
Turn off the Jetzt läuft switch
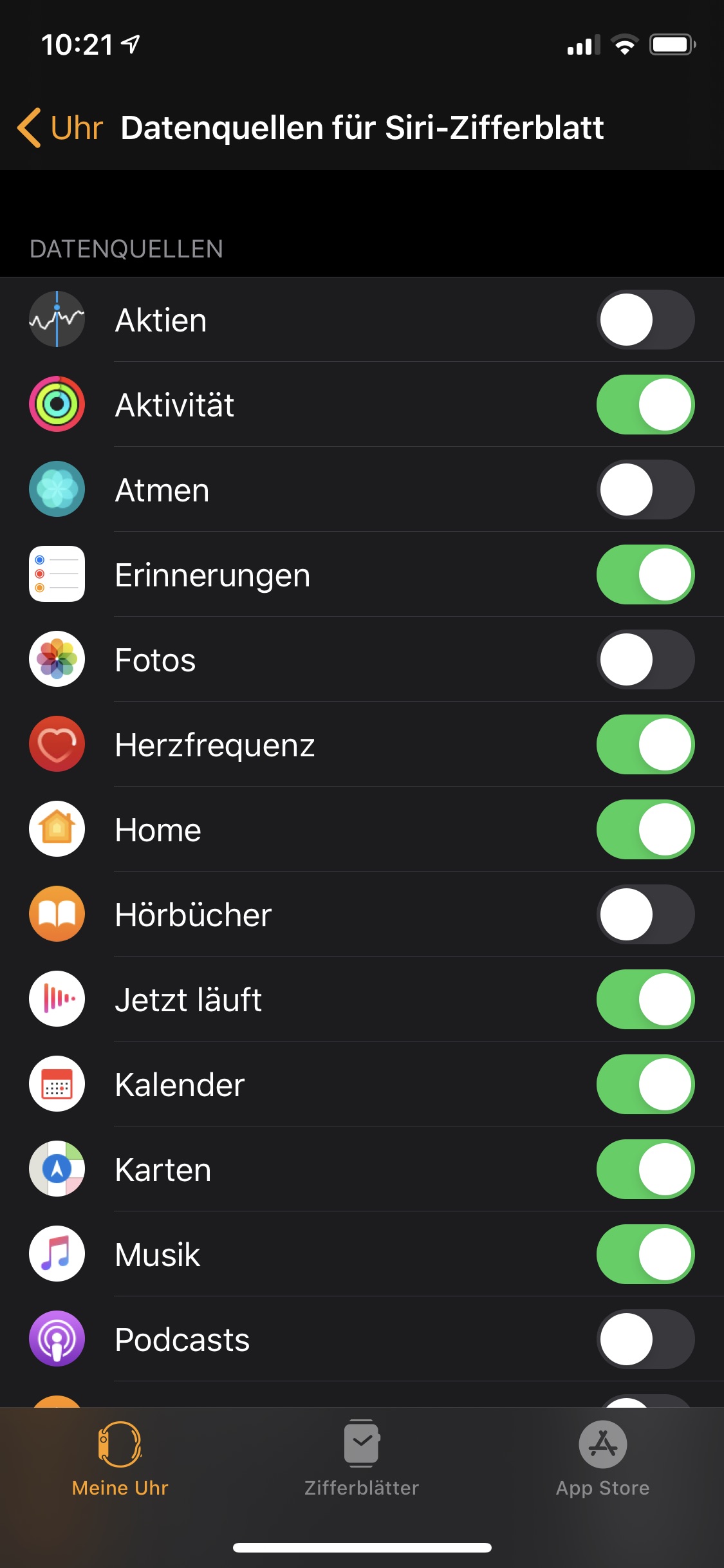pyautogui.click(x=645, y=1000)
